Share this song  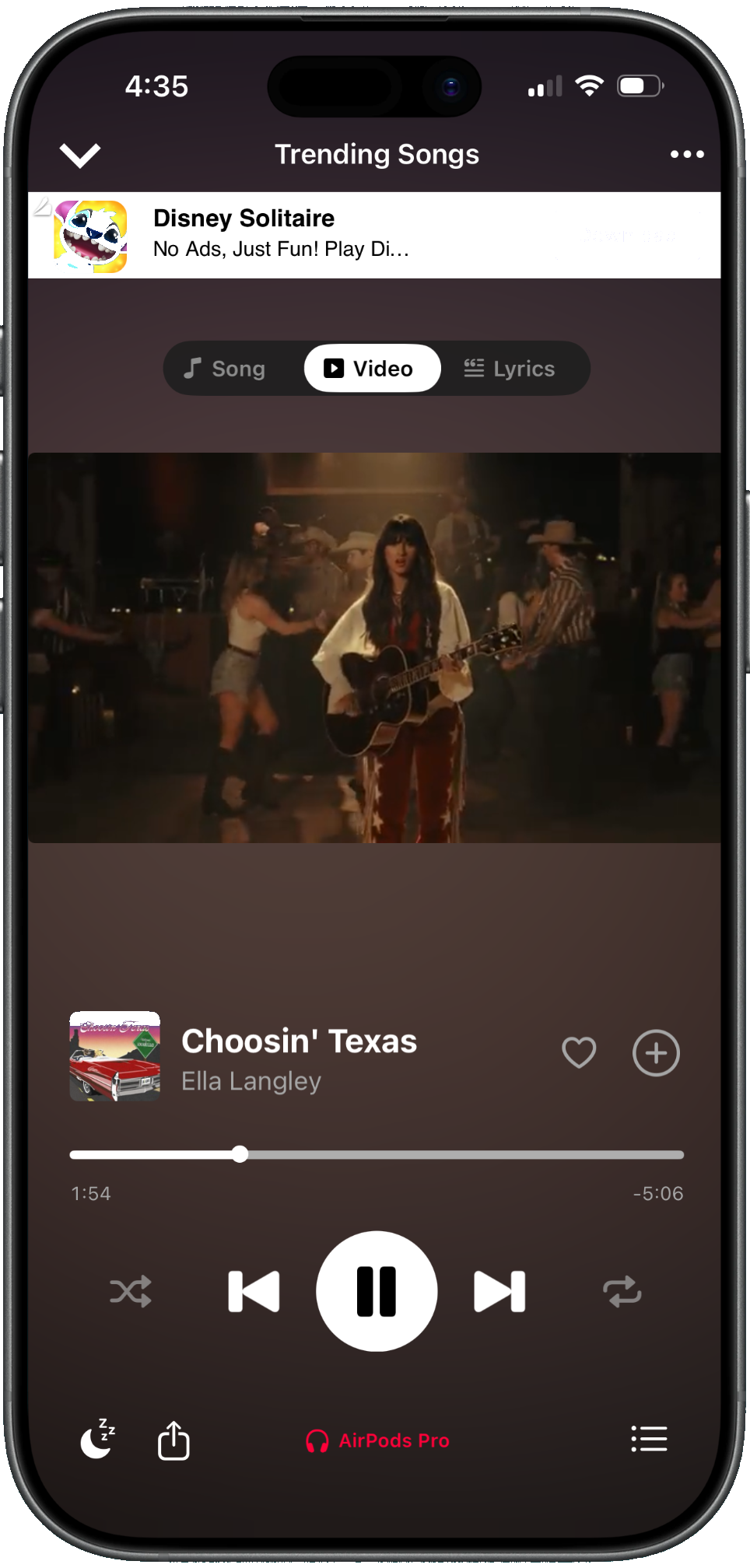(x=173, y=1440)
